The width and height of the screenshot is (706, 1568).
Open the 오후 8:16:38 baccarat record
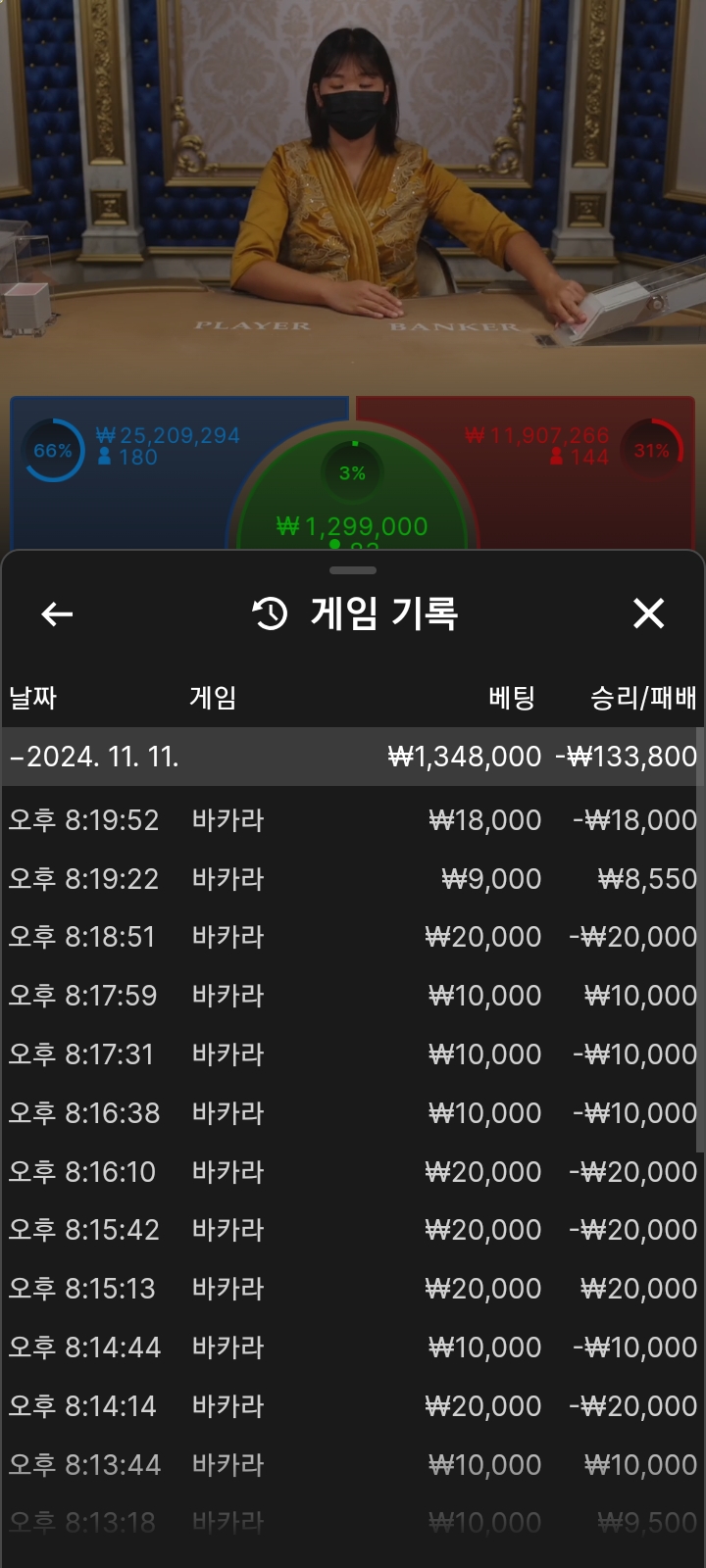tap(351, 1113)
